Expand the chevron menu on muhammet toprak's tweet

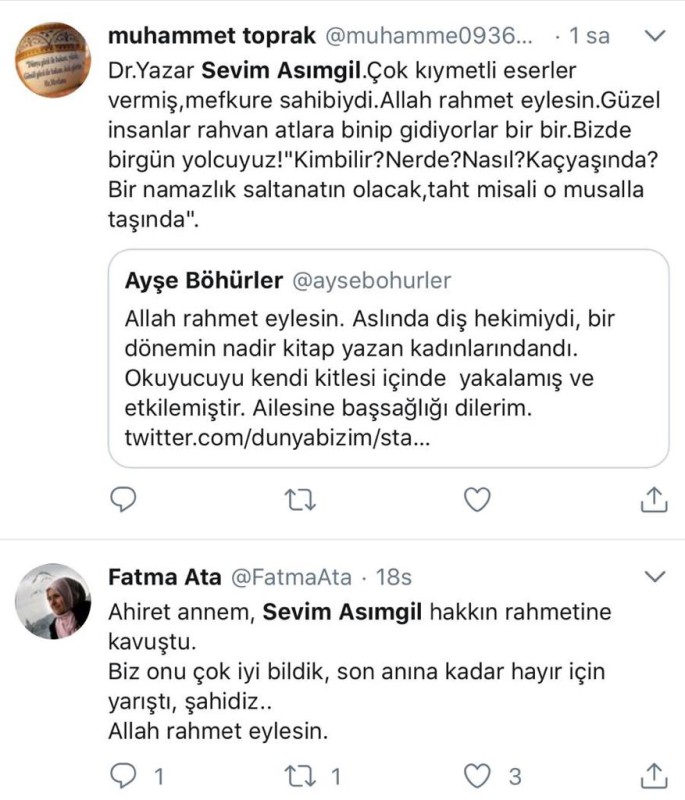pos(655,37)
